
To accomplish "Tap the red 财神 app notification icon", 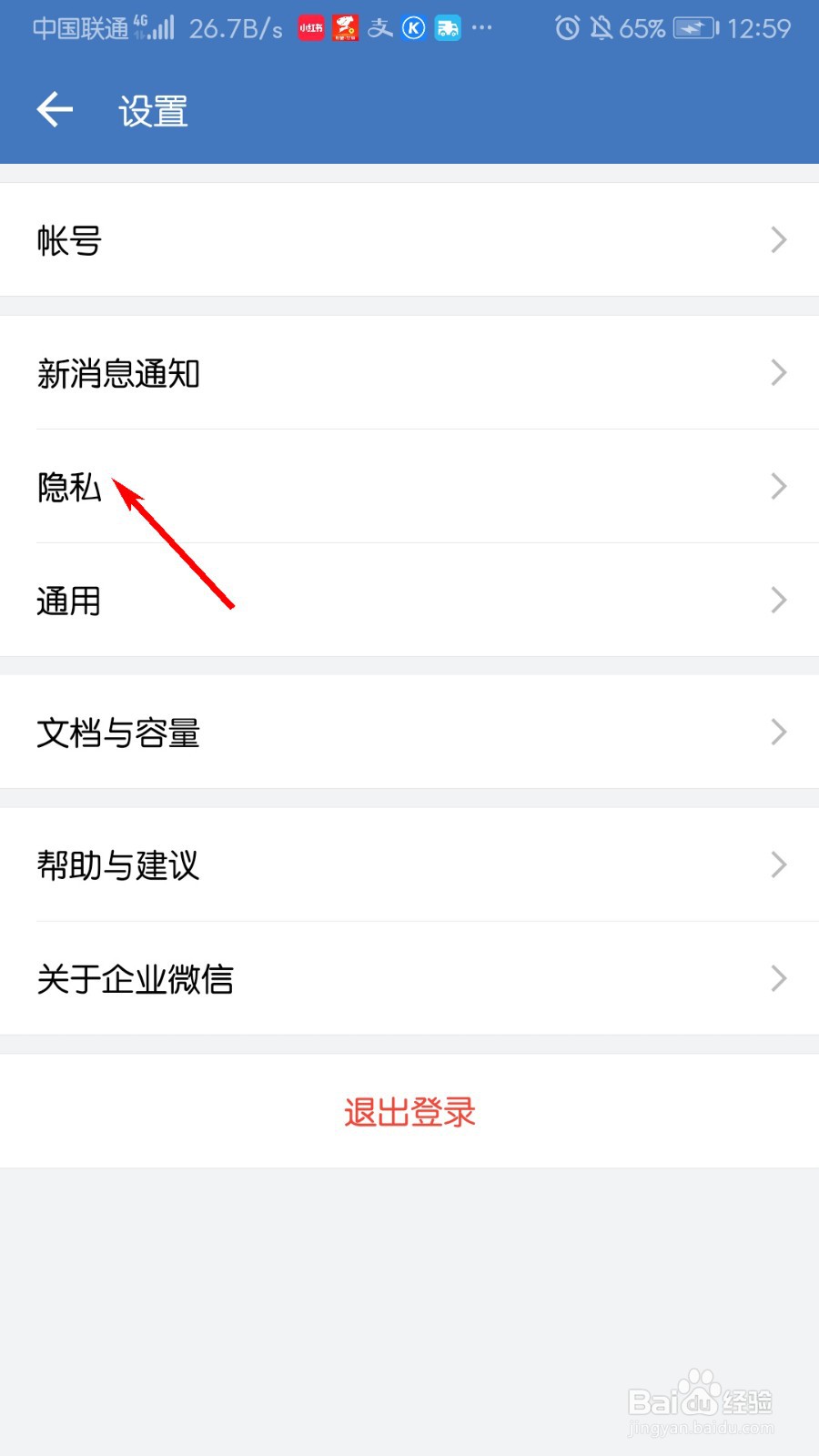I will coord(344,27).
